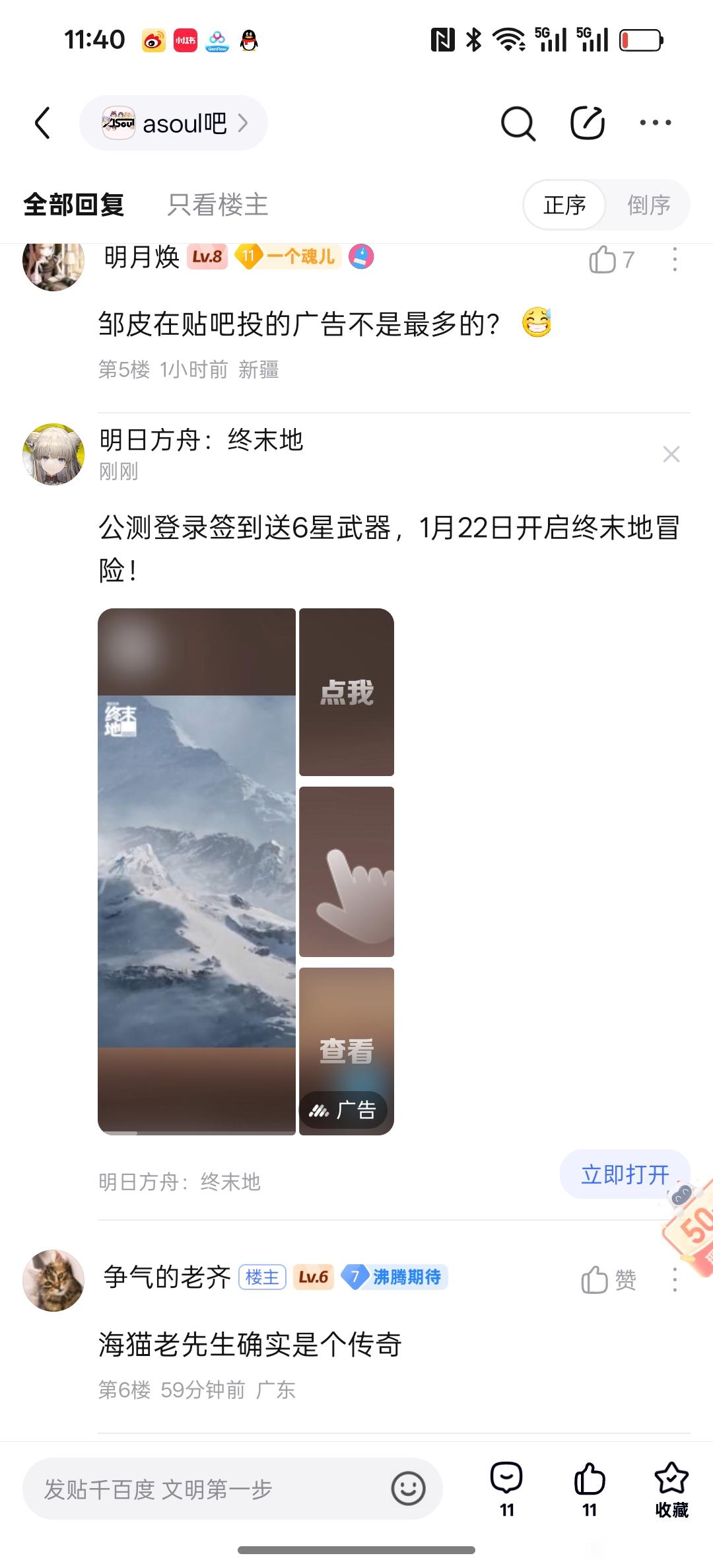
Task: Switch to the 只看楼主 tab
Action: 217,205
